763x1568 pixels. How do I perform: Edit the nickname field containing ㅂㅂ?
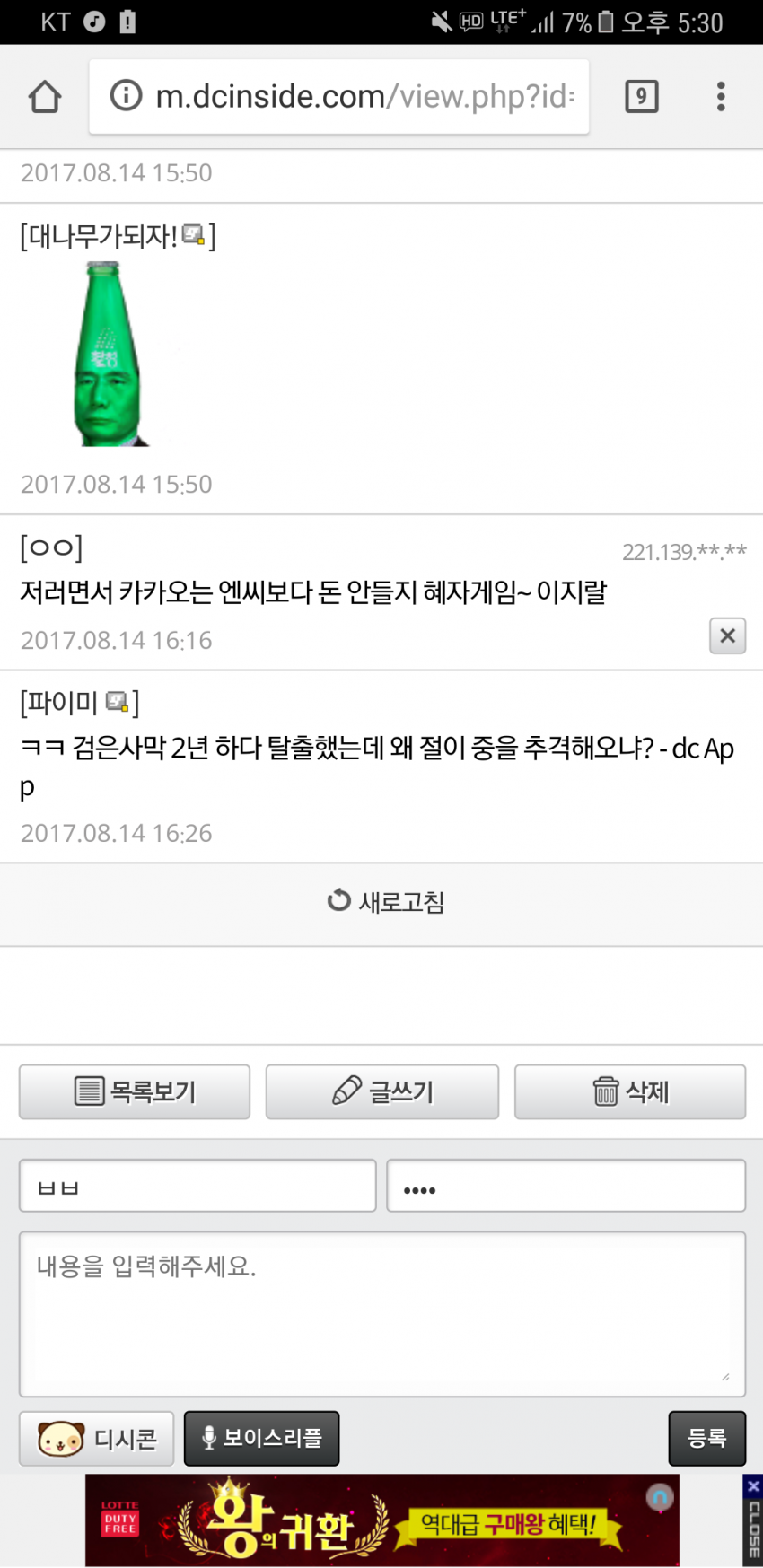[x=197, y=1186]
